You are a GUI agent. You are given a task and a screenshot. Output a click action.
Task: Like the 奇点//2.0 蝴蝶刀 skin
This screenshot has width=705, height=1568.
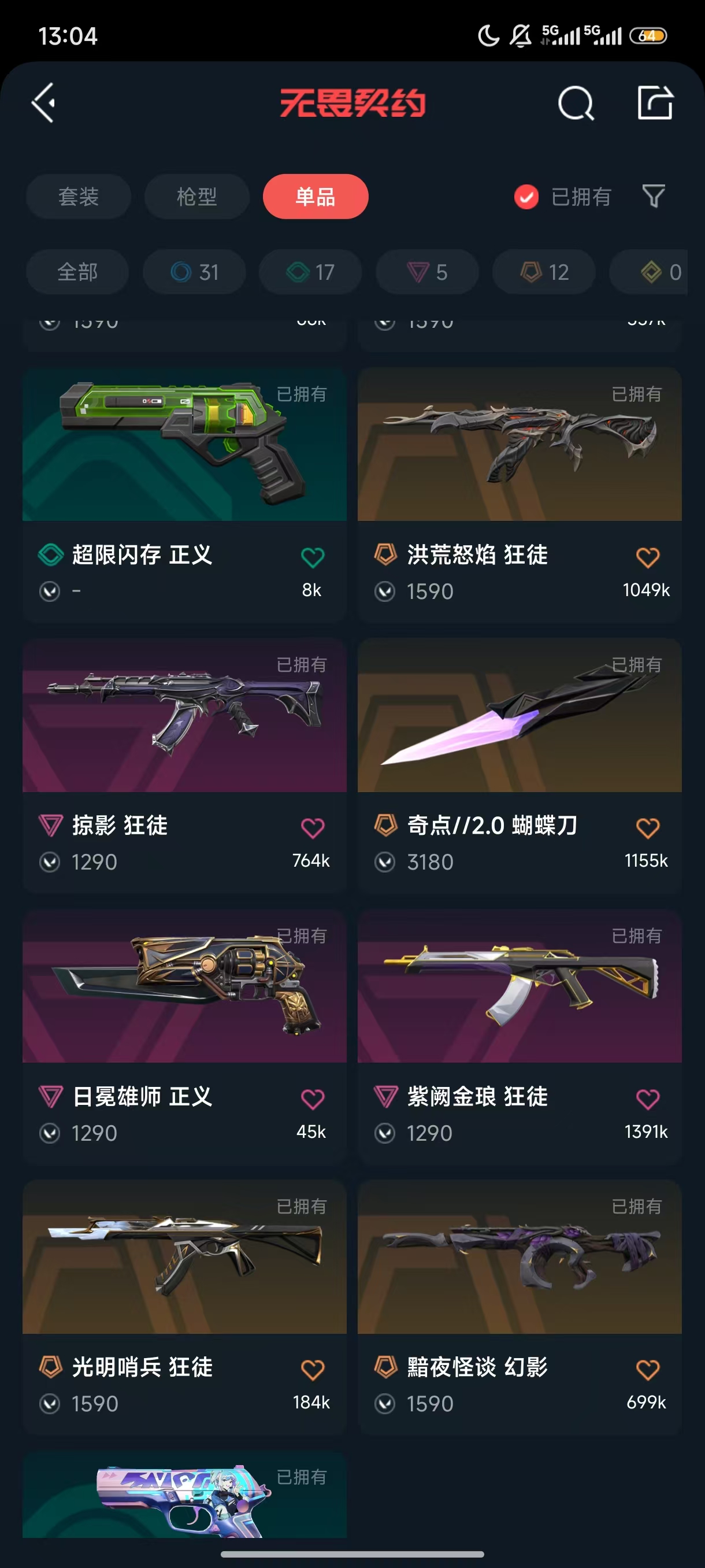647,828
